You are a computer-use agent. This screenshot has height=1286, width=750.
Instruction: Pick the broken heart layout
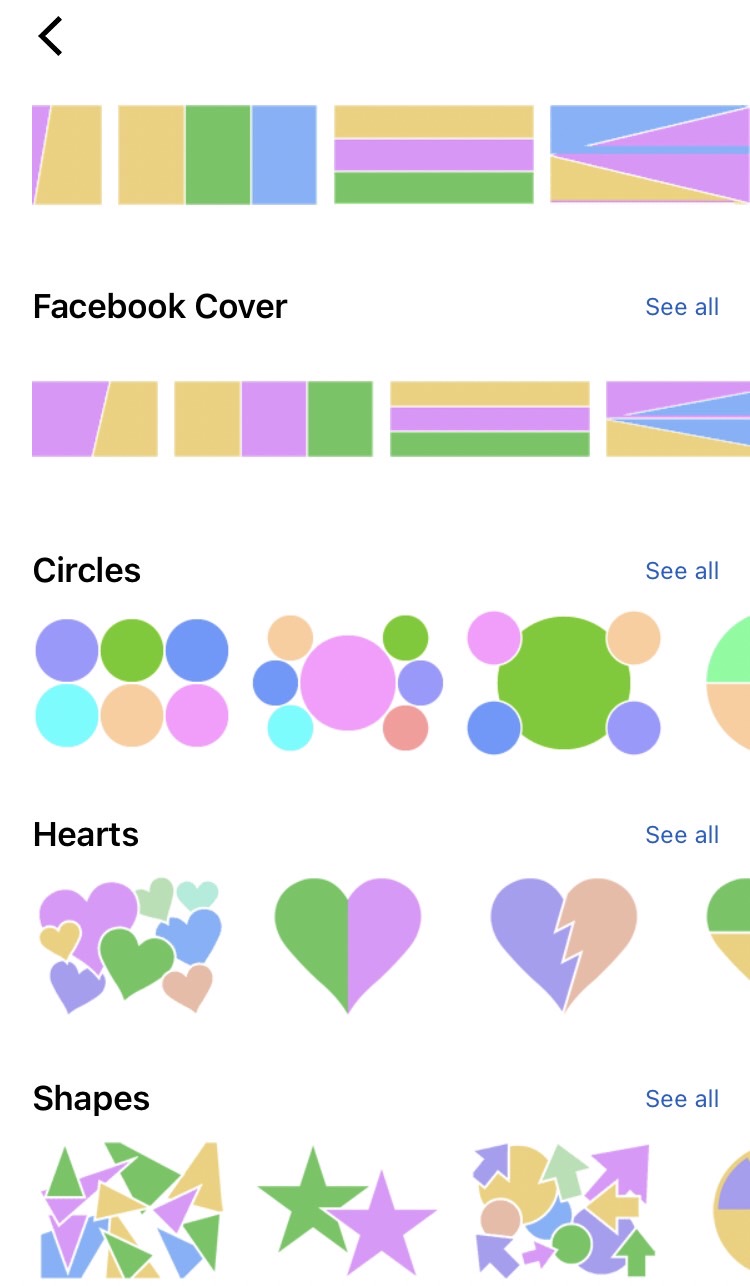click(564, 945)
